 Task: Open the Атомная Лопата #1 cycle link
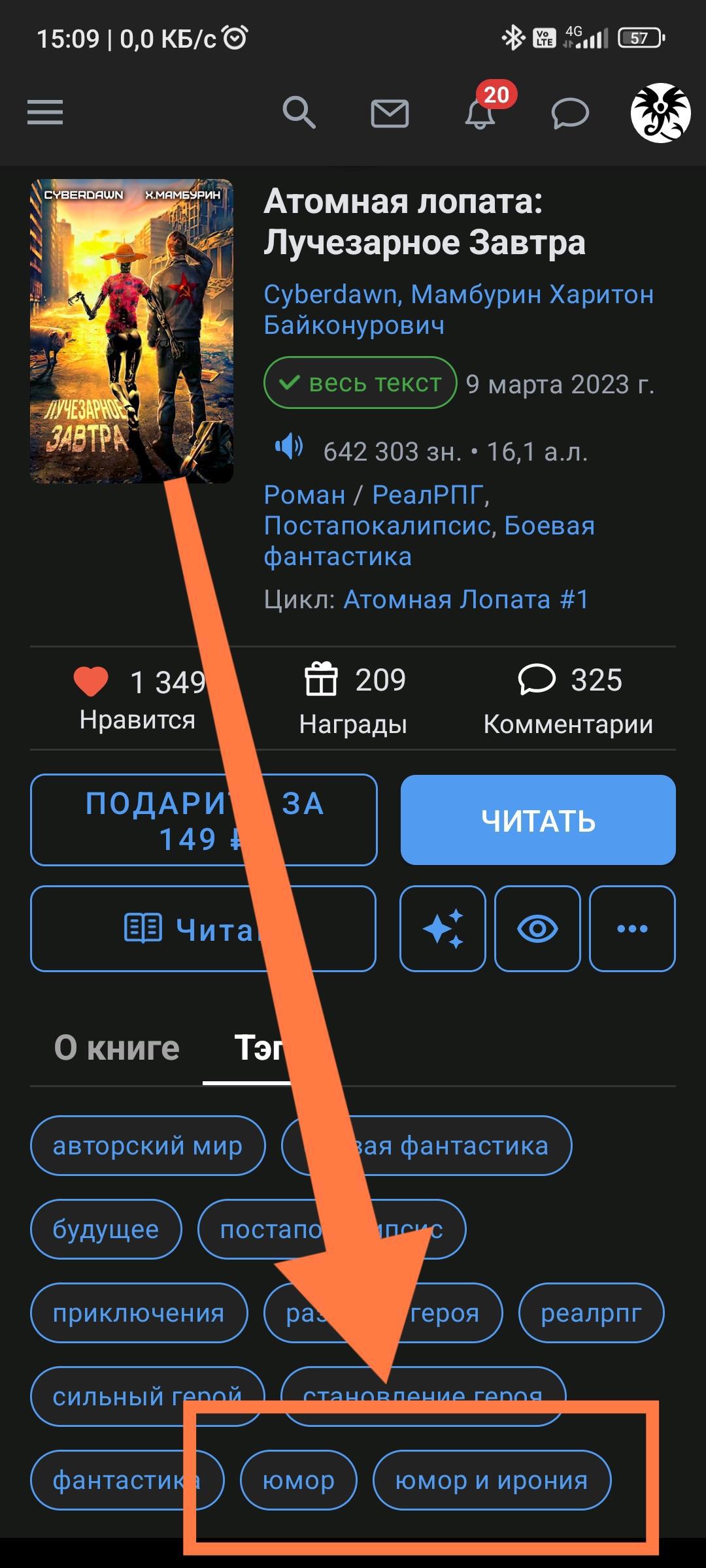point(466,599)
